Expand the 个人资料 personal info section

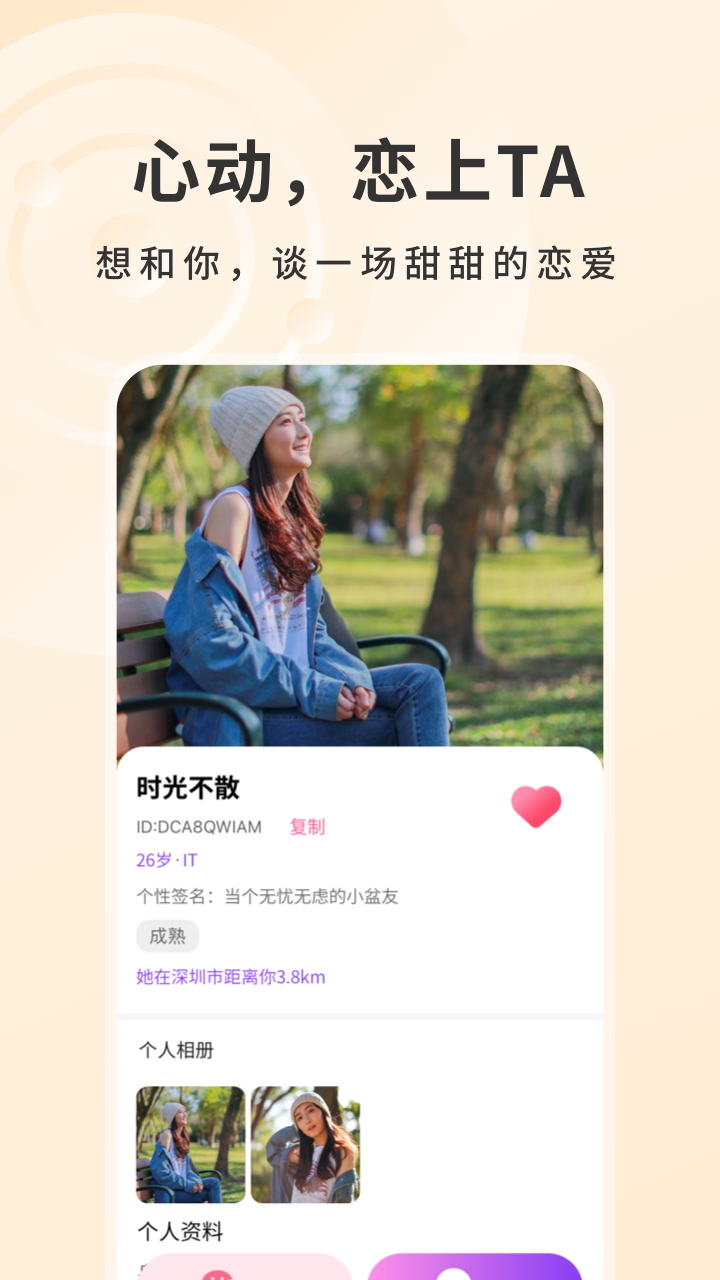[180, 1233]
